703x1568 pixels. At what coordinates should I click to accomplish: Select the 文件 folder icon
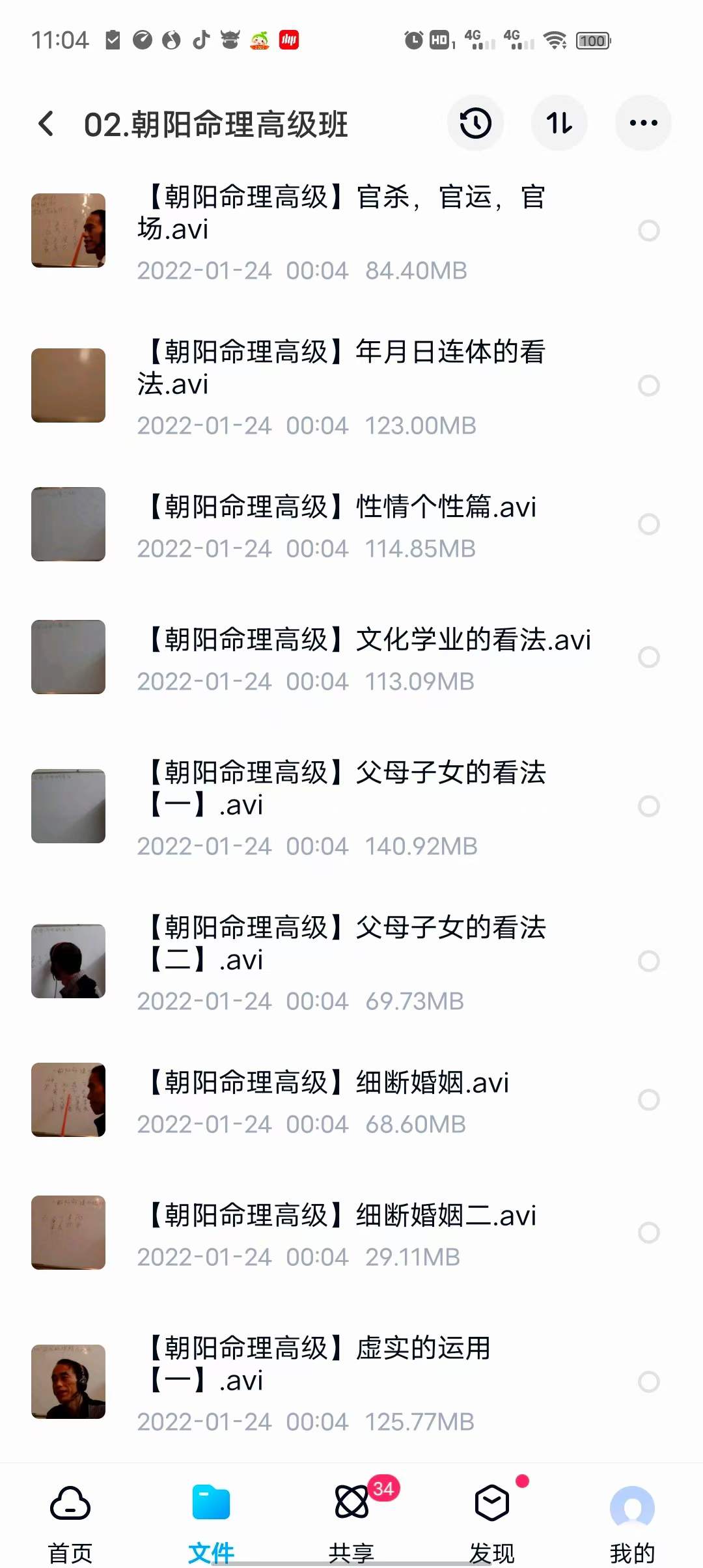click(x=210, y=1504)
